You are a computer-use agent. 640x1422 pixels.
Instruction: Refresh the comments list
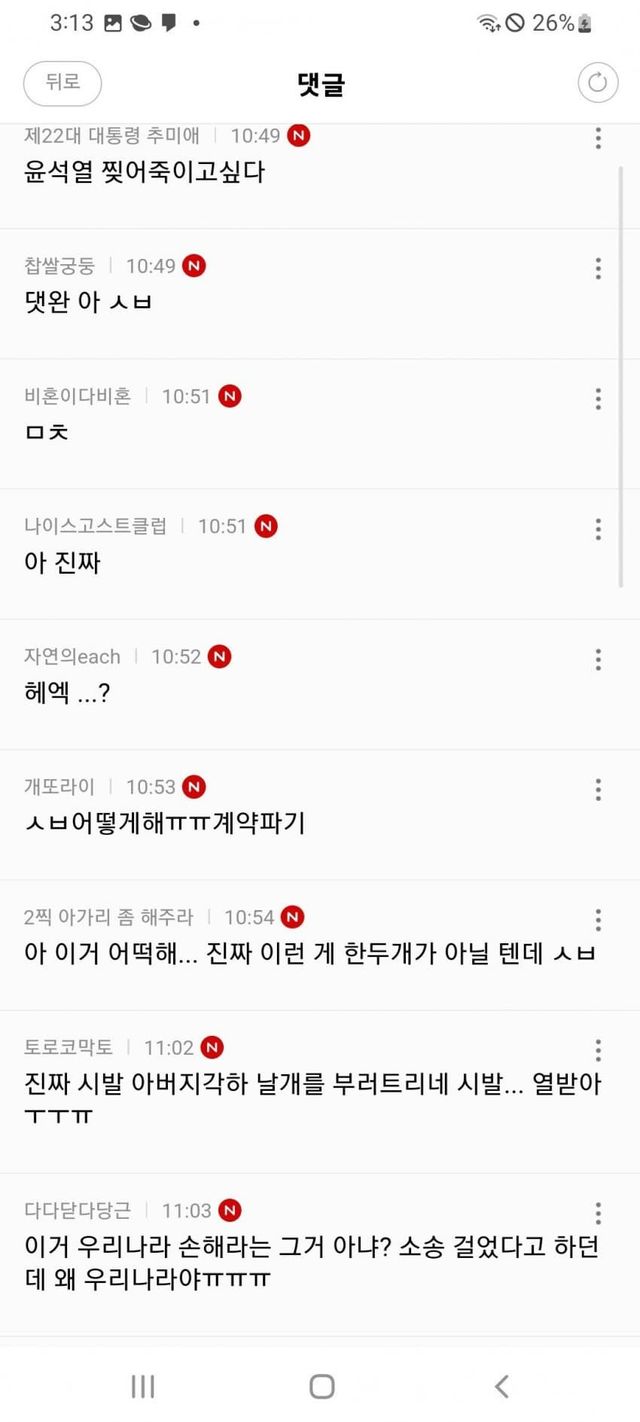598,83
